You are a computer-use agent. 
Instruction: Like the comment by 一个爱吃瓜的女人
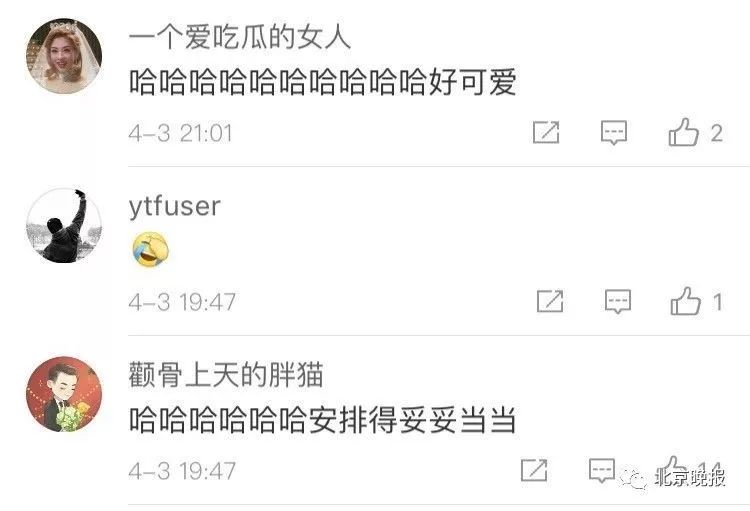[x=685, y=133]
